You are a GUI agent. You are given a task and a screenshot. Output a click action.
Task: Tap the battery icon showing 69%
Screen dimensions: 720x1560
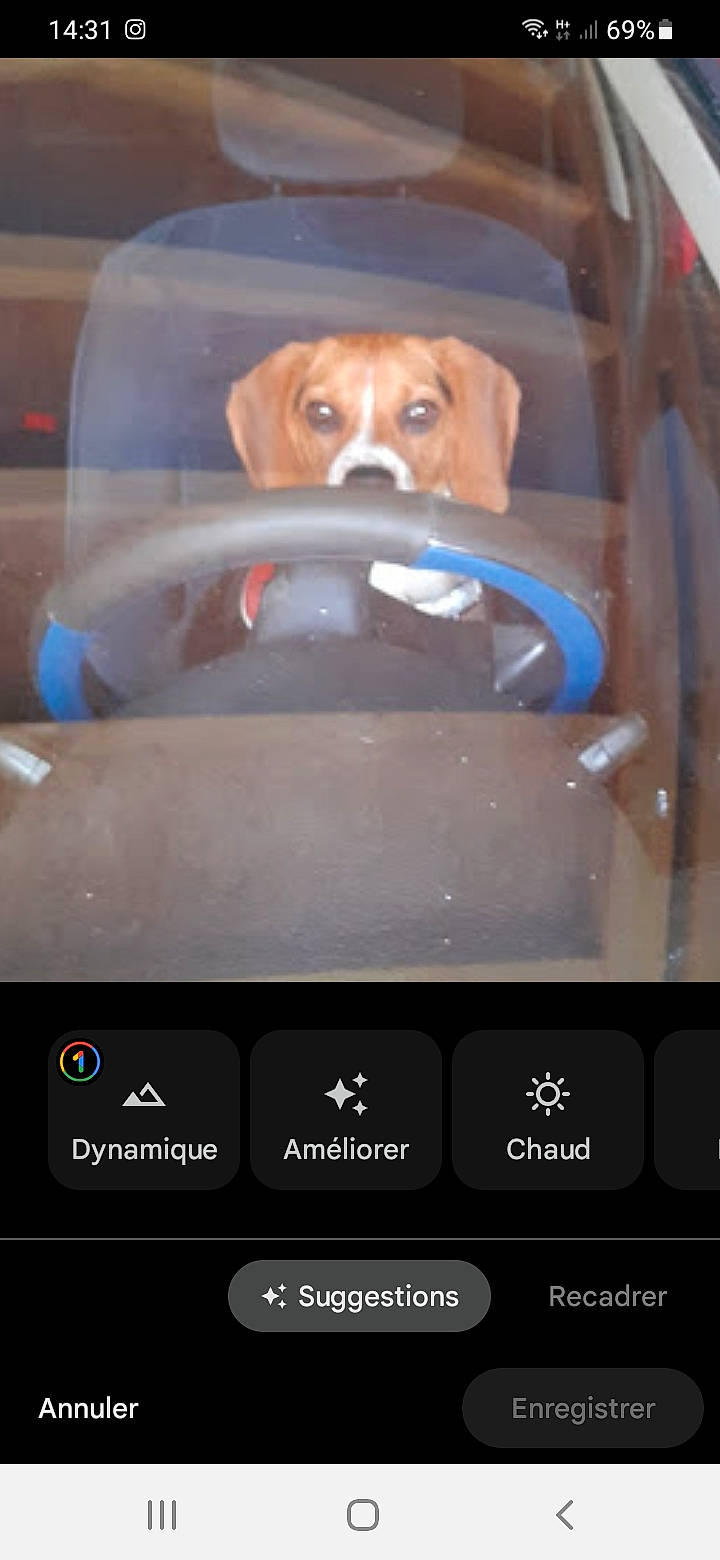[666, 30]
